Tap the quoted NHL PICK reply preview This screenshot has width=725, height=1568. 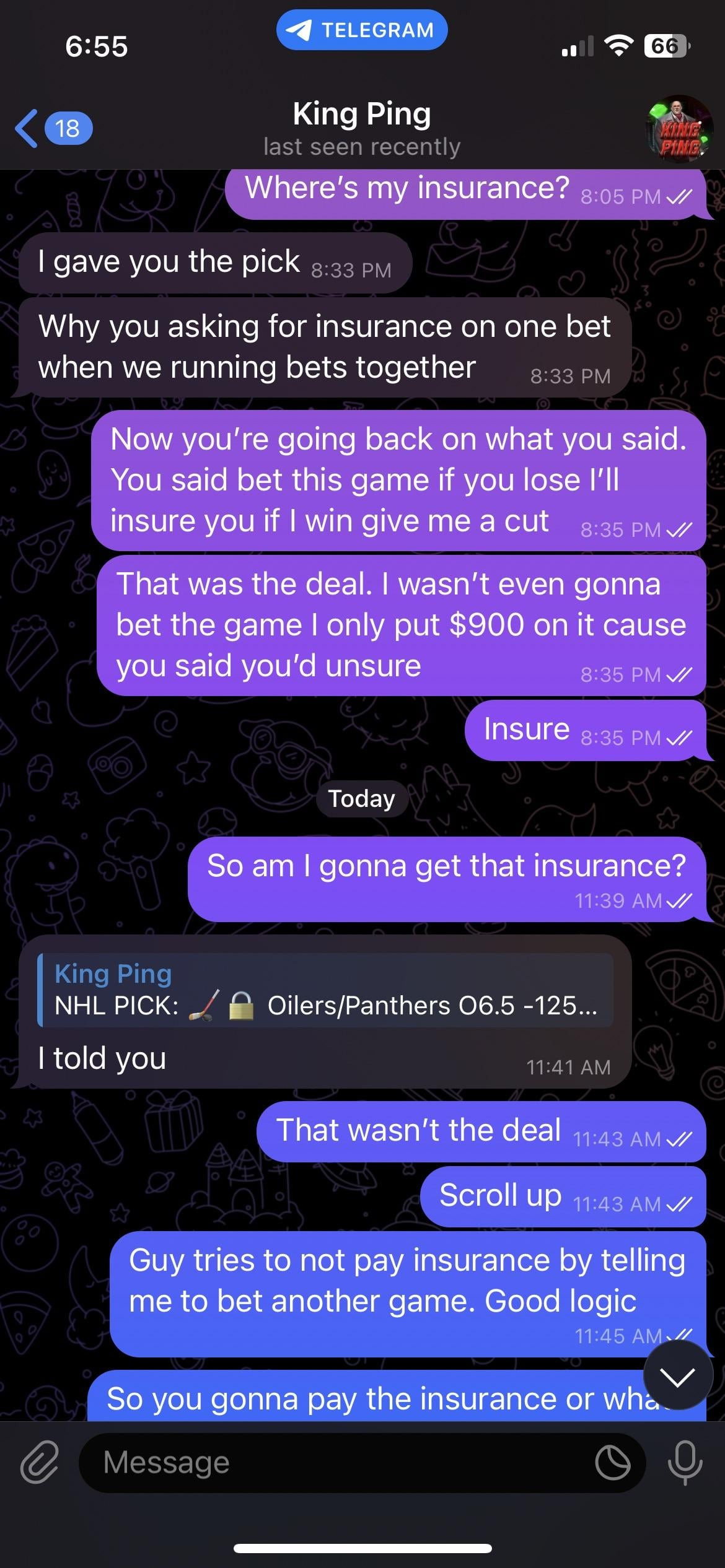tap(325, 990)
